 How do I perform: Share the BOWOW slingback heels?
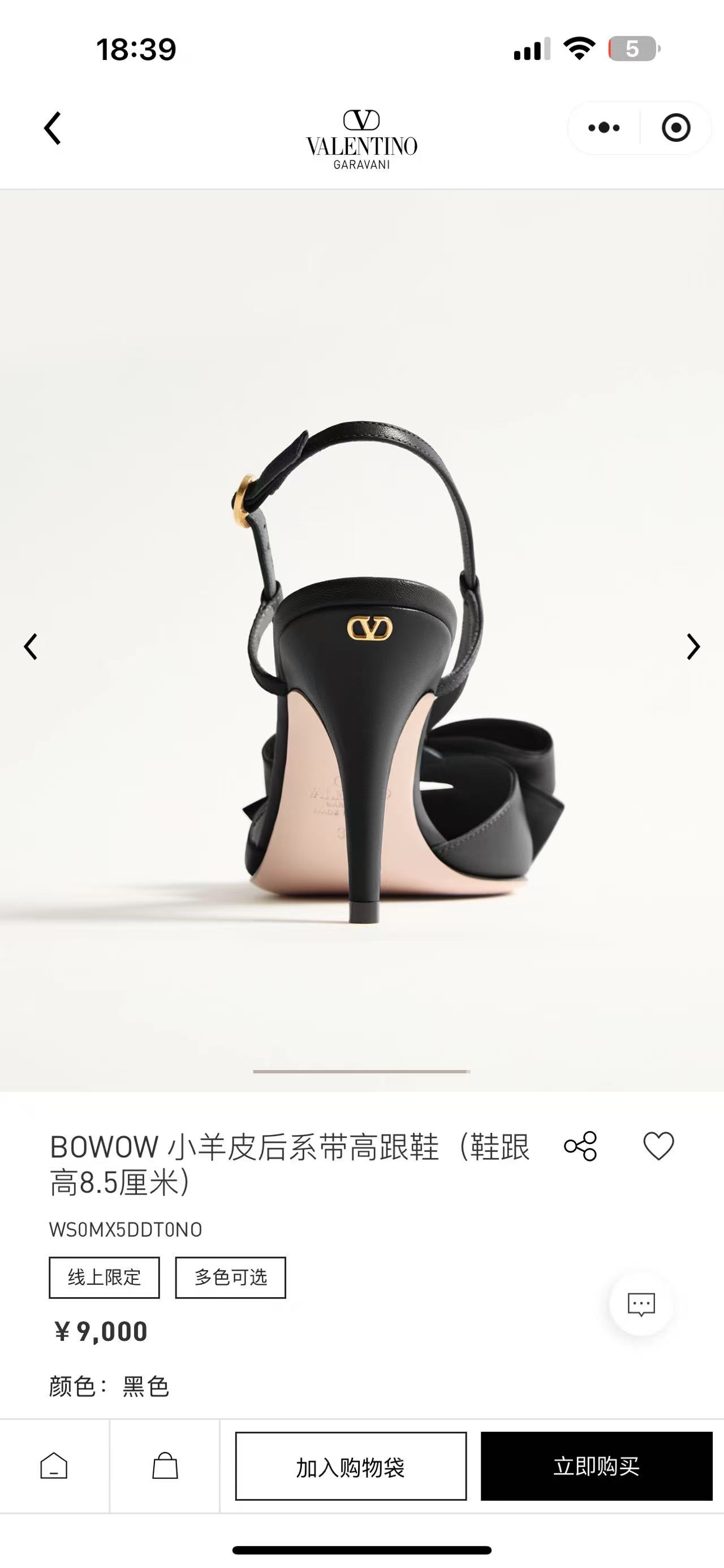(580, 1146)
